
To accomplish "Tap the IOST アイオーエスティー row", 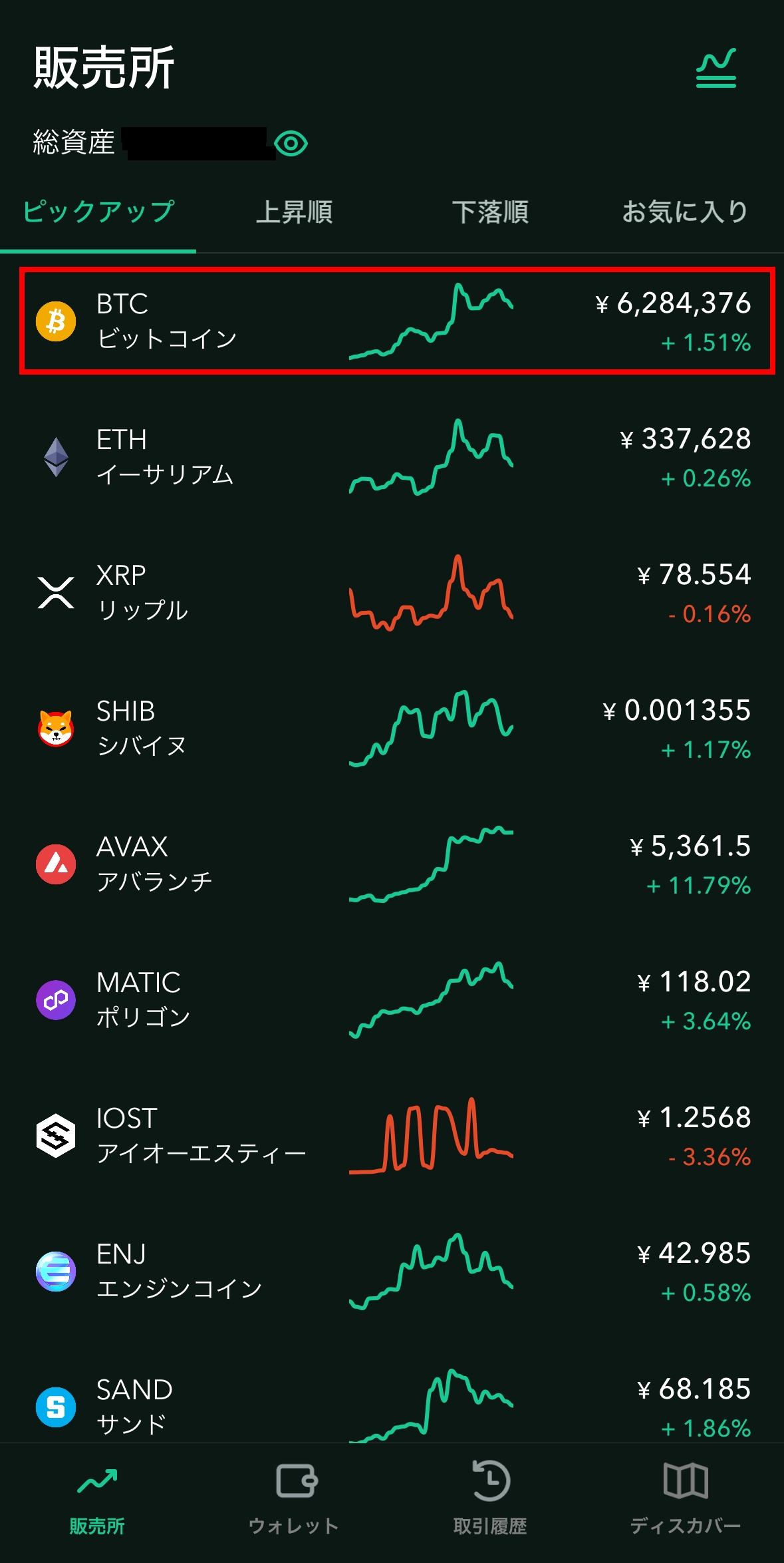I will 396,1136.
